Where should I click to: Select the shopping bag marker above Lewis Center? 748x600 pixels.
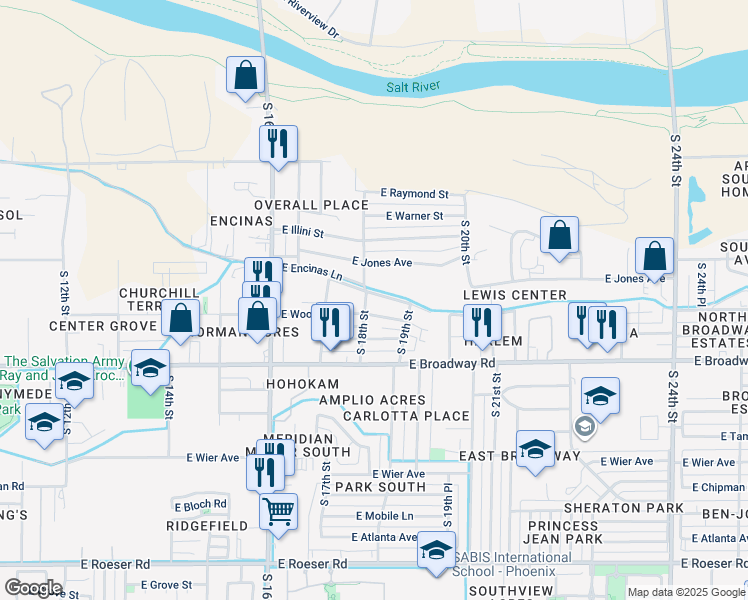(559, 235)
